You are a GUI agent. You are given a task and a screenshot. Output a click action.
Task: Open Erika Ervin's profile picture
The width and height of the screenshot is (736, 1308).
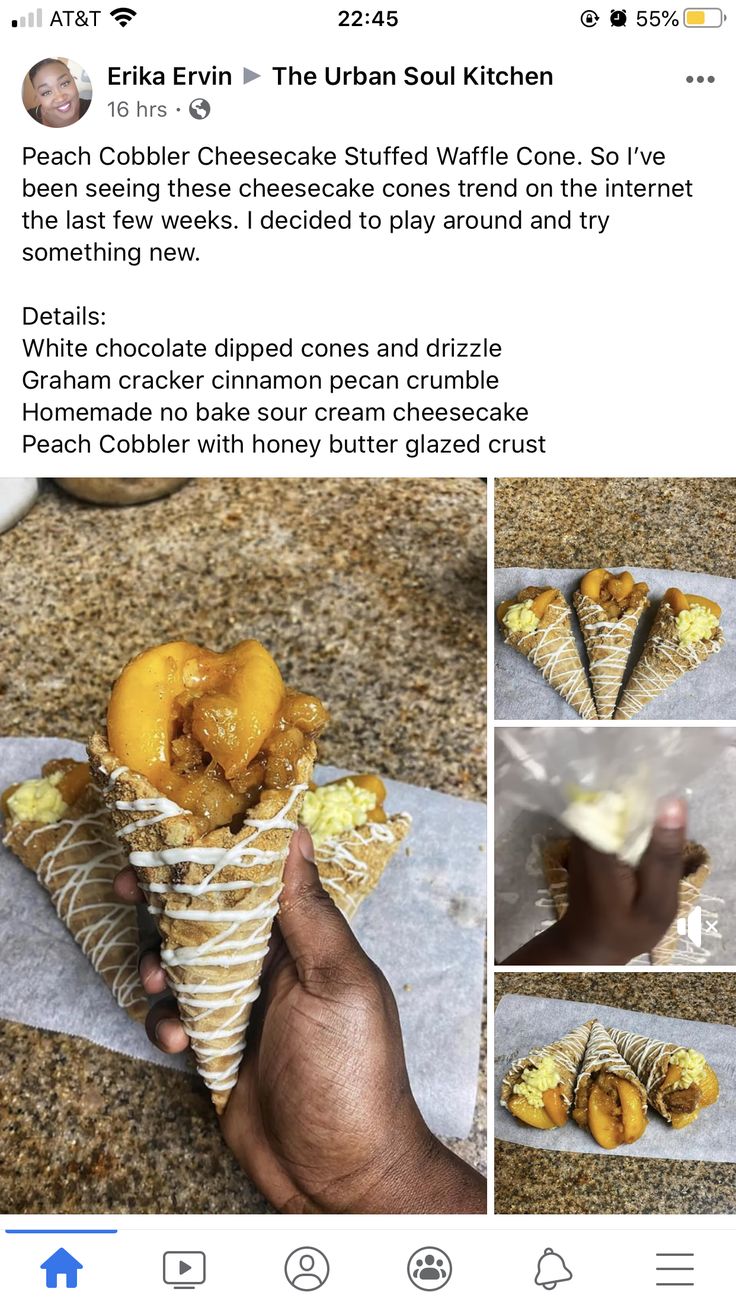click(x=57, y=92)
